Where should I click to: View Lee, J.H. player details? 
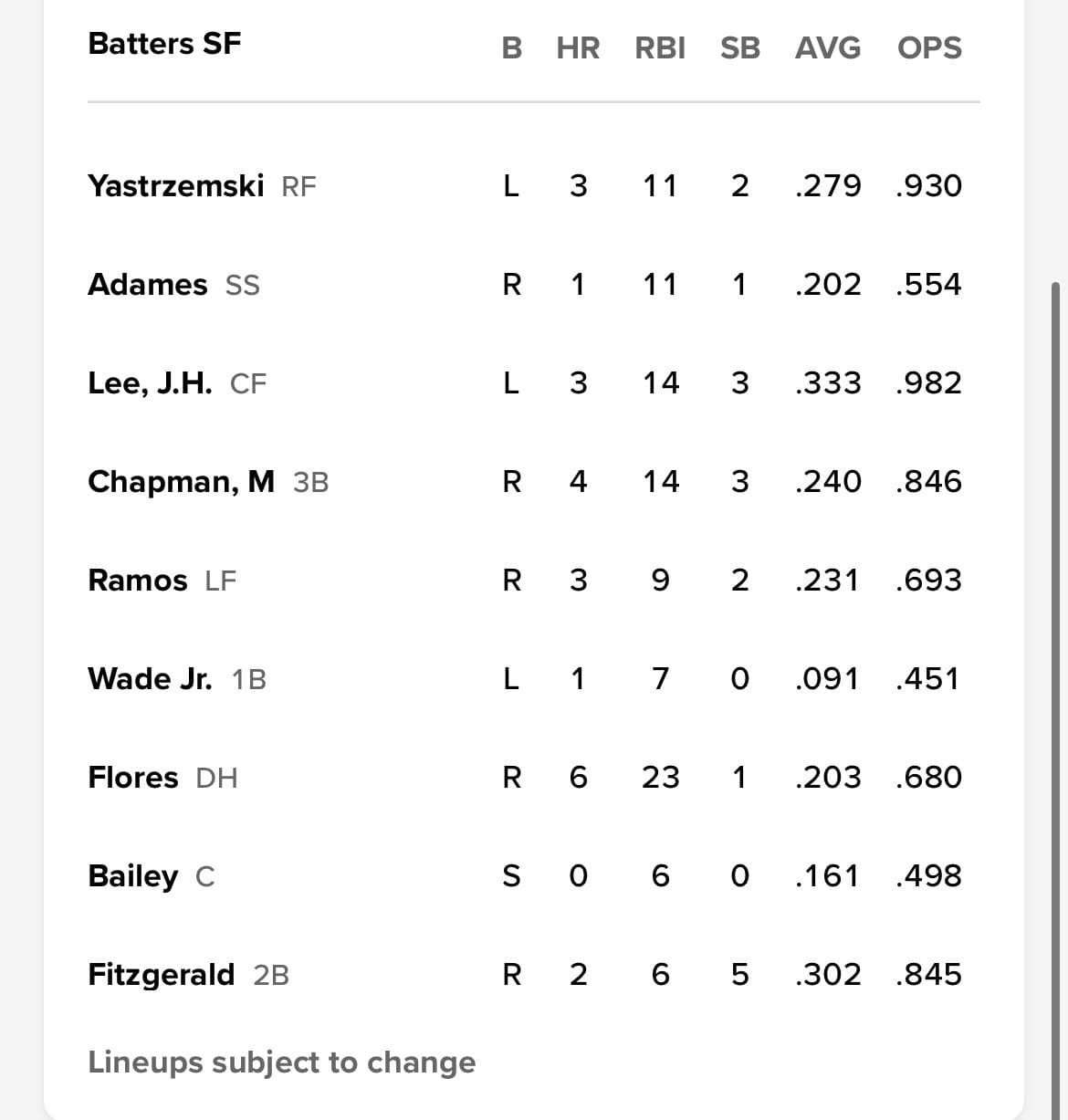point(150,382)
